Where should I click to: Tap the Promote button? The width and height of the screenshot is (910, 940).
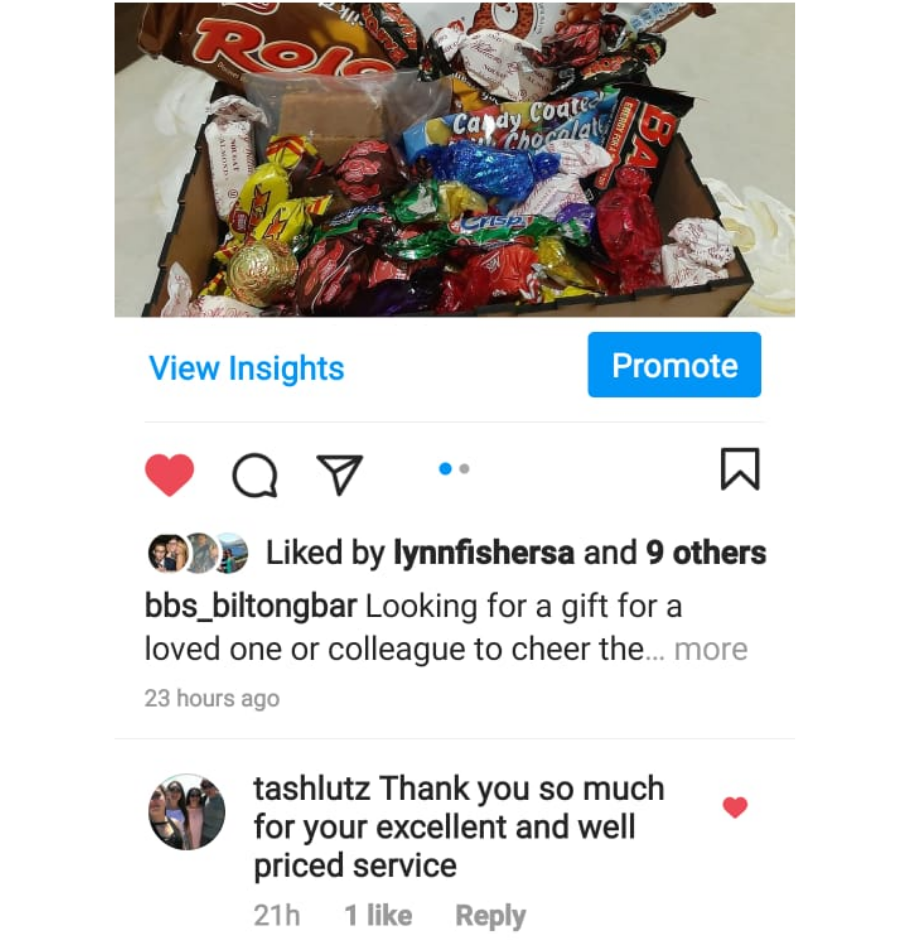tap(674, 365)
